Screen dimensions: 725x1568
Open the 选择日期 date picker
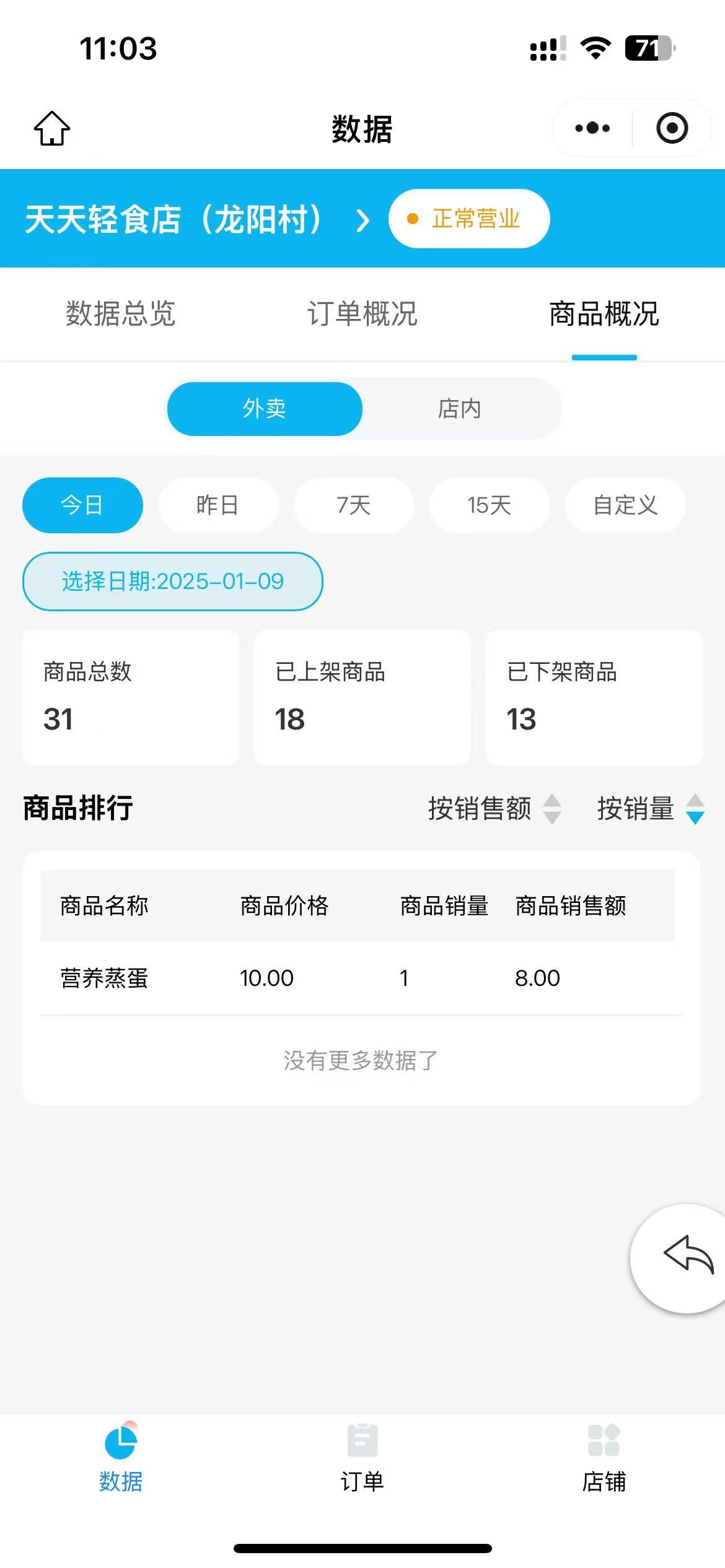pyautogui.click(x=173, y=581)
